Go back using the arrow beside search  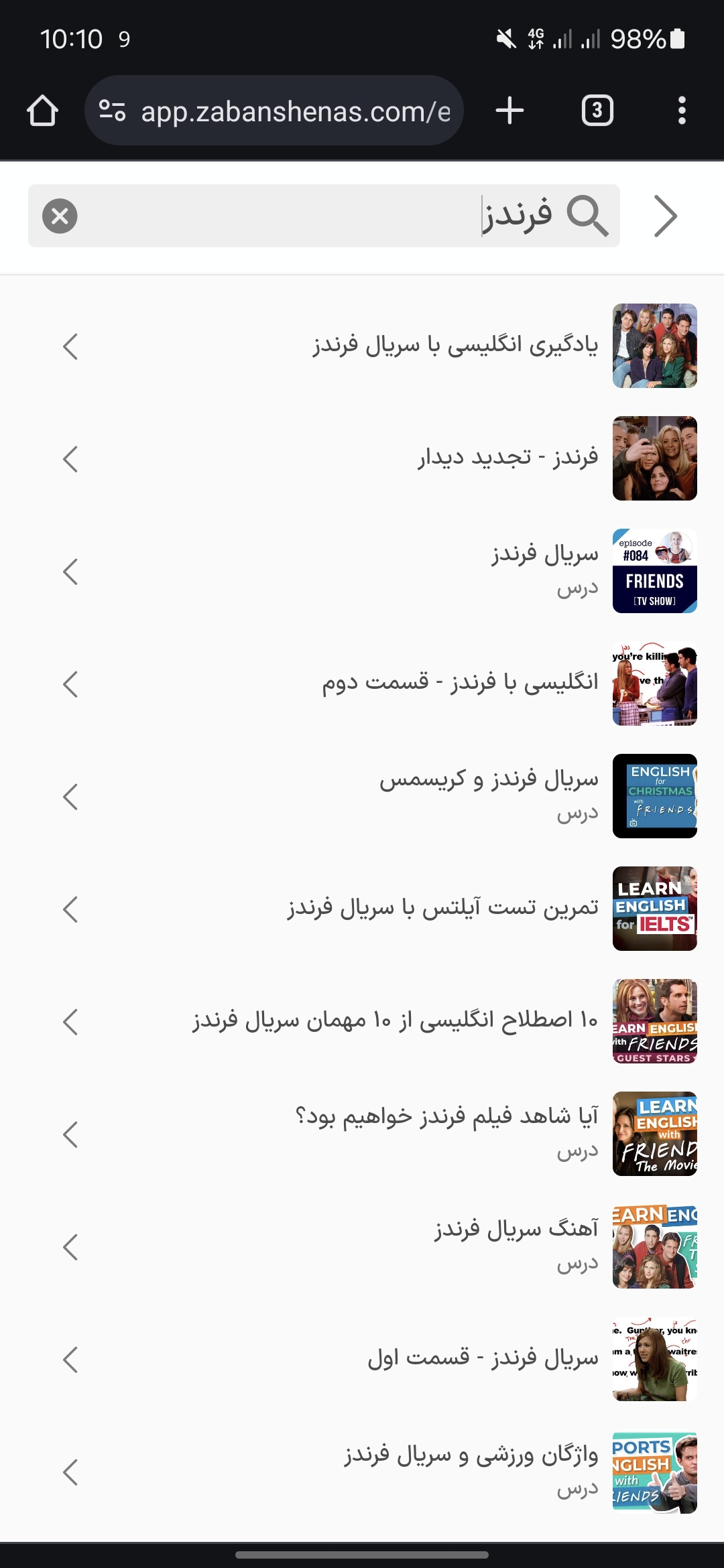(665, 216)
